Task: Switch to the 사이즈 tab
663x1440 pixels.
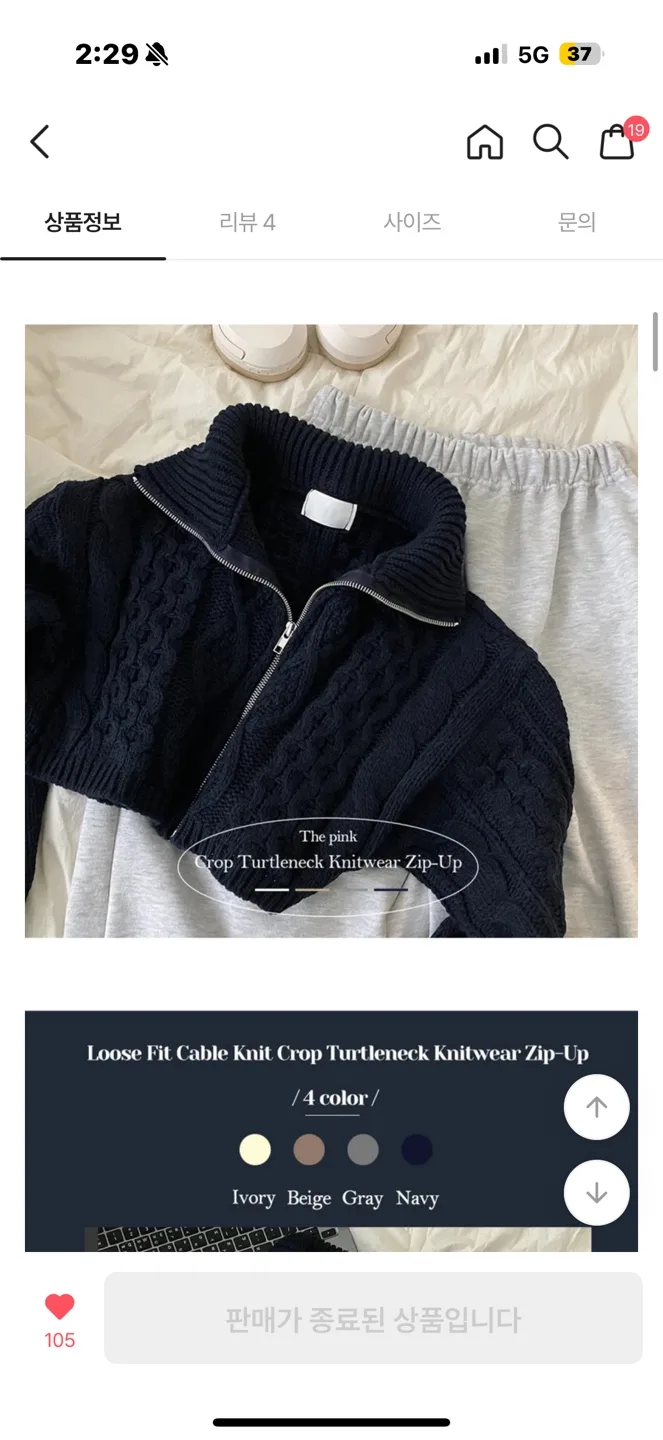Action: [412, 222]
